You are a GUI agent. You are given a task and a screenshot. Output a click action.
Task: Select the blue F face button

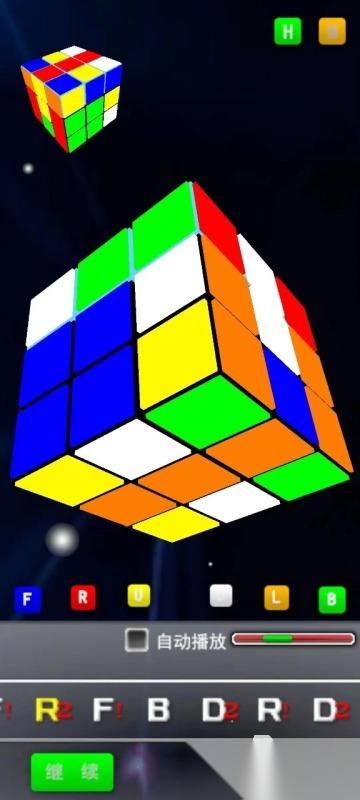pos(28,599)
